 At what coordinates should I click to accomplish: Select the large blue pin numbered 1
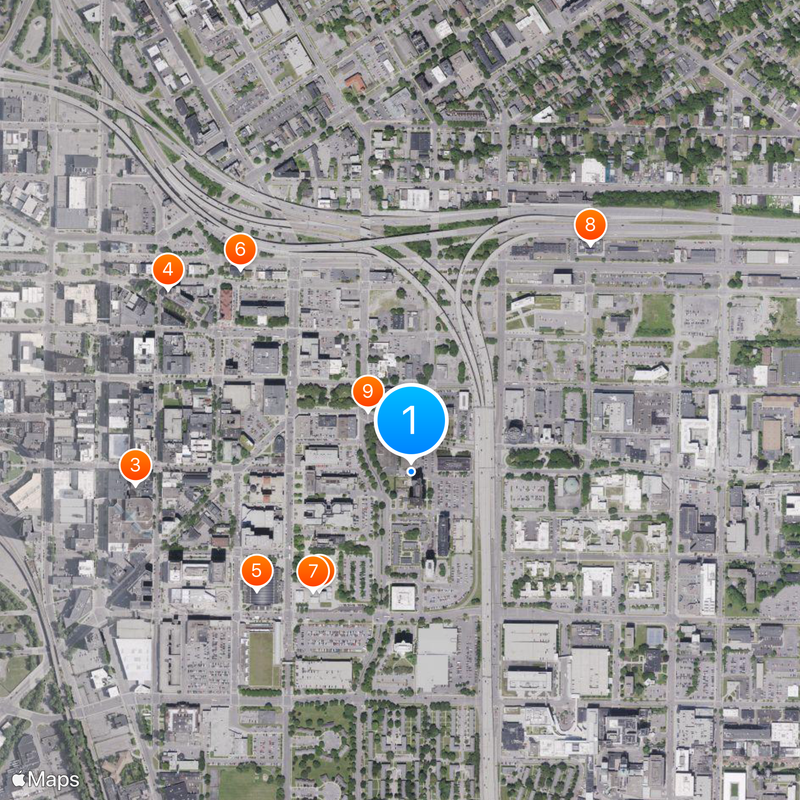410,418
